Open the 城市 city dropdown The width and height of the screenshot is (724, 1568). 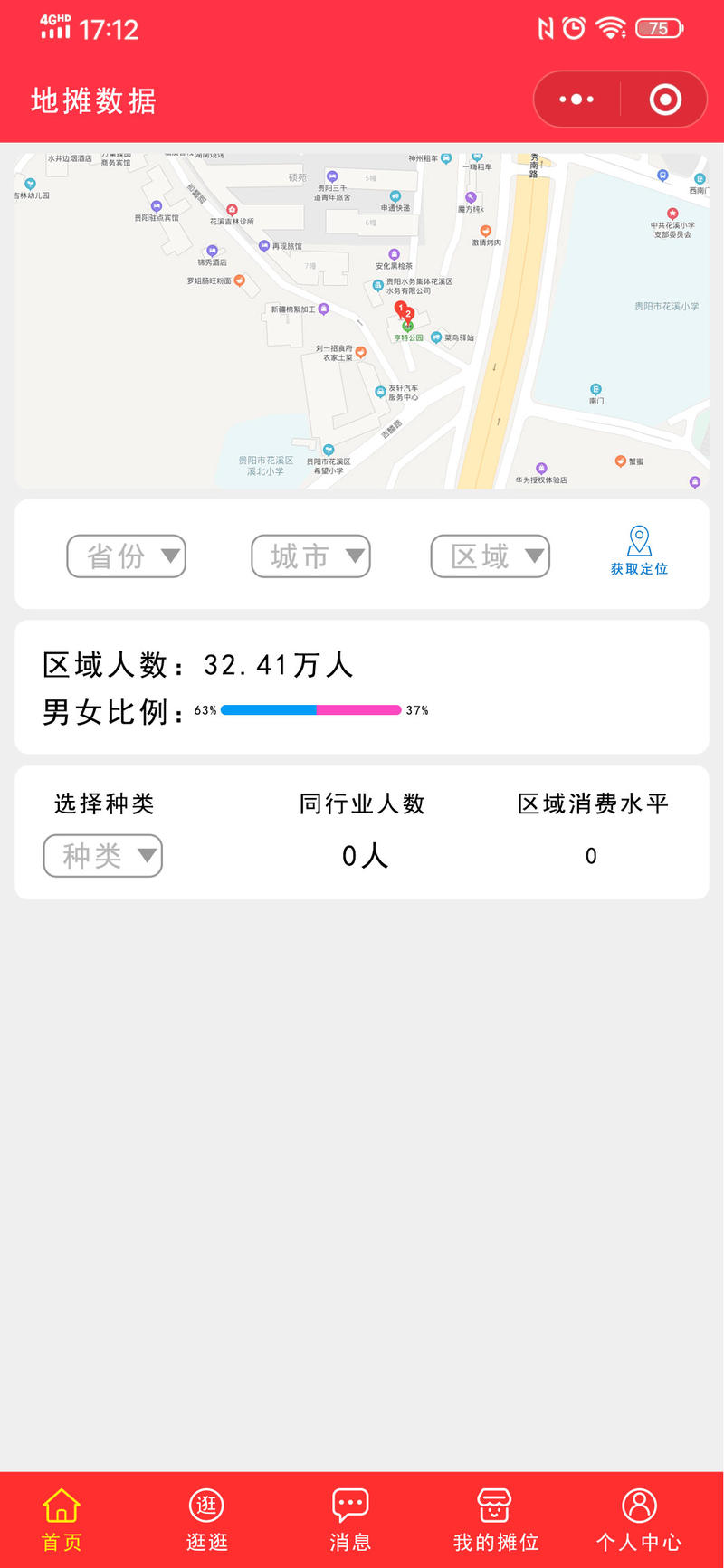coord(310,556)
